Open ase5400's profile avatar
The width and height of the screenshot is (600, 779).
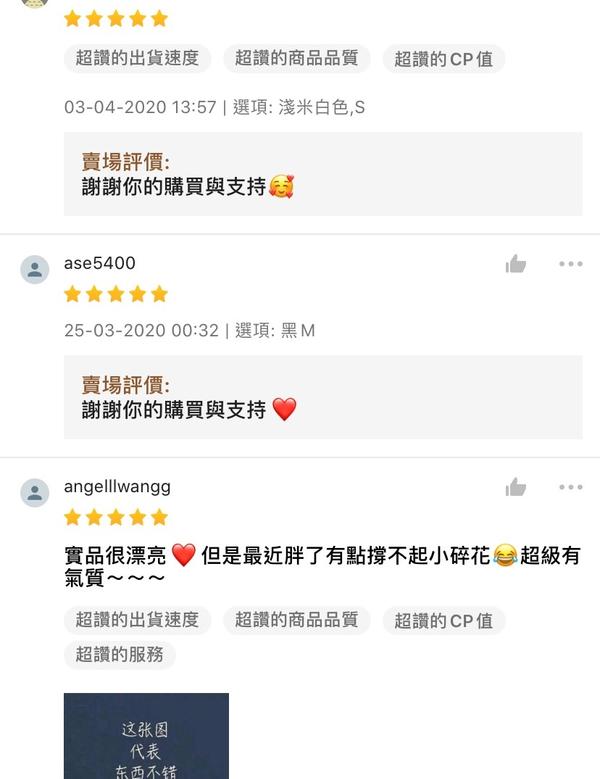35,269
